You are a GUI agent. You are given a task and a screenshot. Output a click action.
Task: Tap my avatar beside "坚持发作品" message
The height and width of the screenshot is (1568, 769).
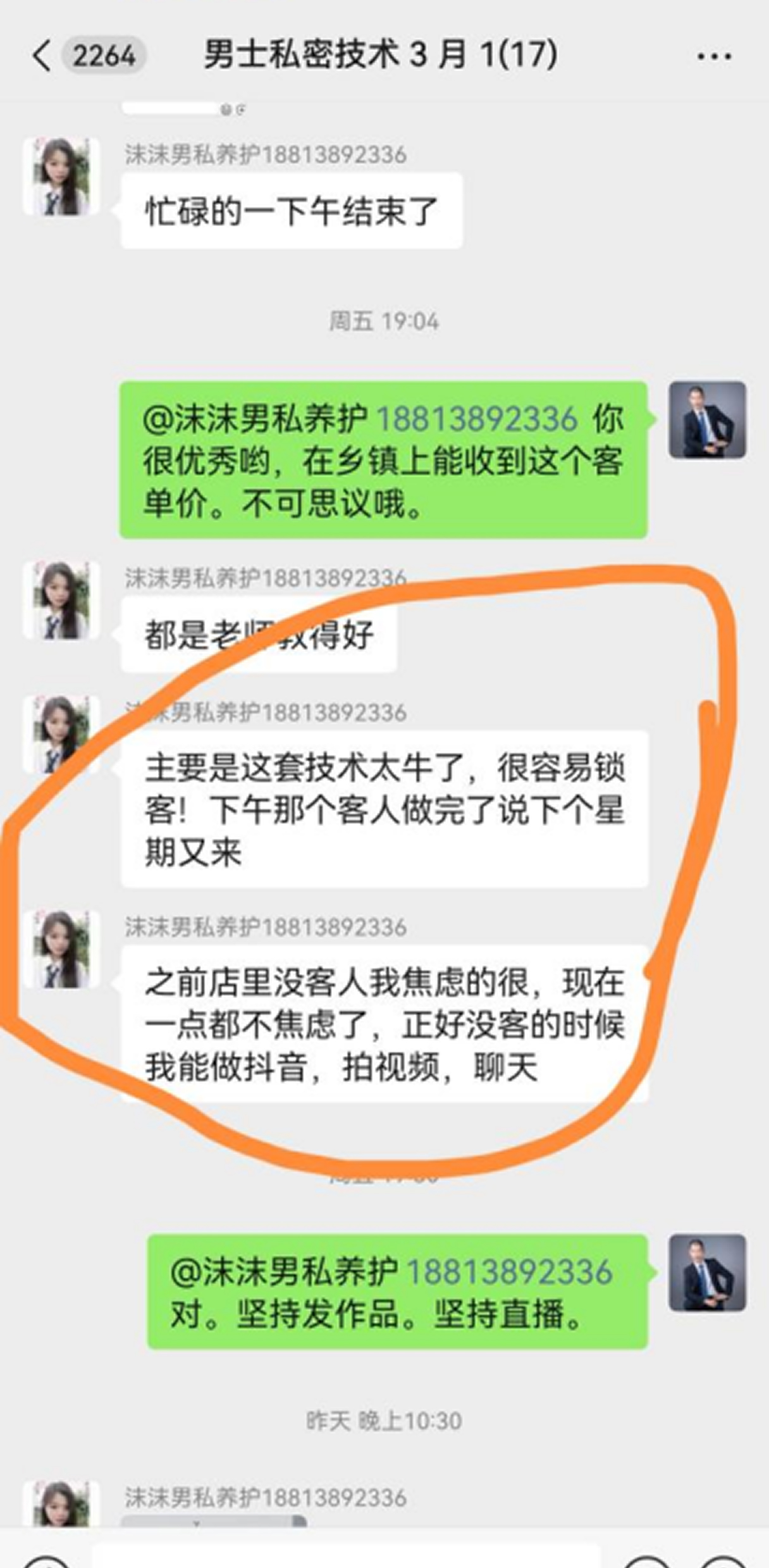pyautogui.click(x=707, y=1272)
